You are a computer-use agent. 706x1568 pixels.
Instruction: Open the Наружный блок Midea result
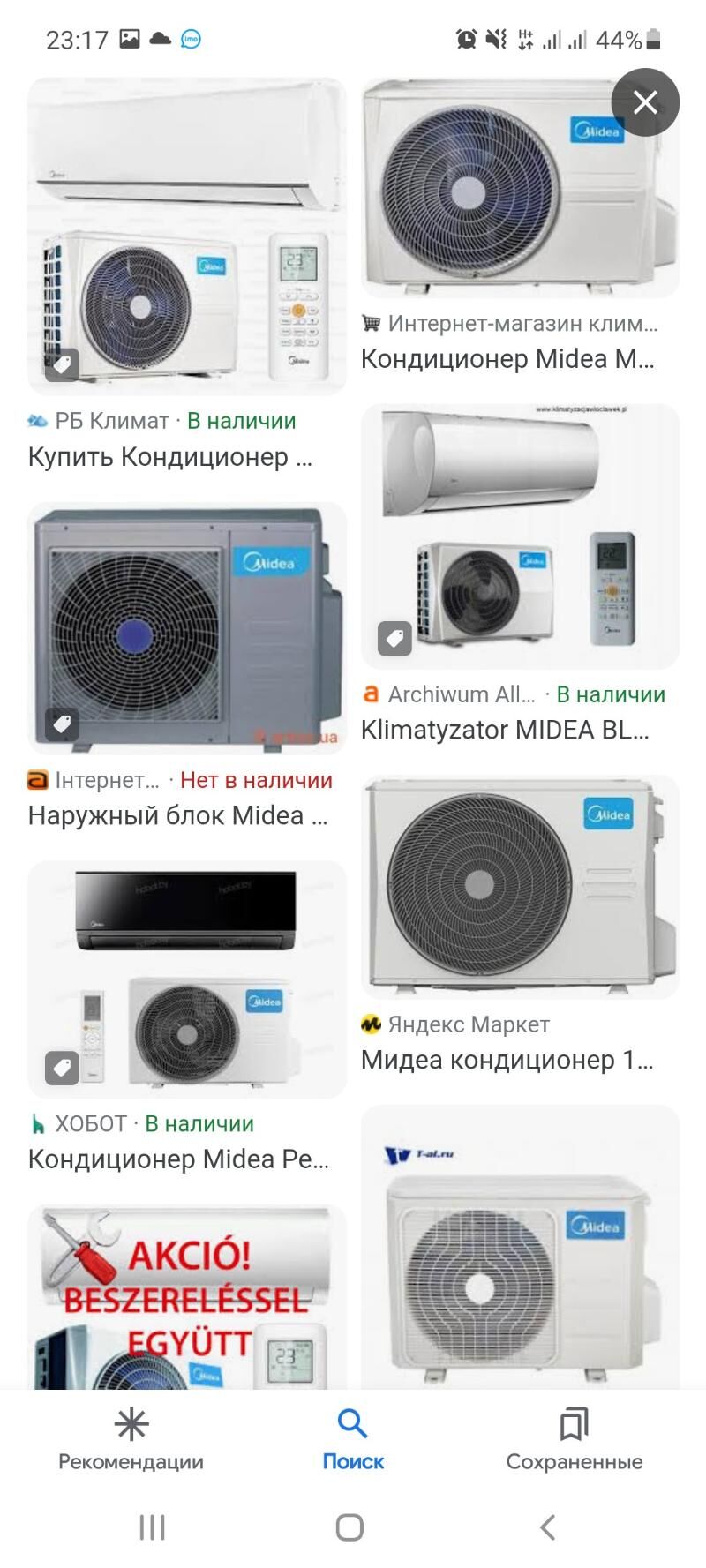(186, 627)
